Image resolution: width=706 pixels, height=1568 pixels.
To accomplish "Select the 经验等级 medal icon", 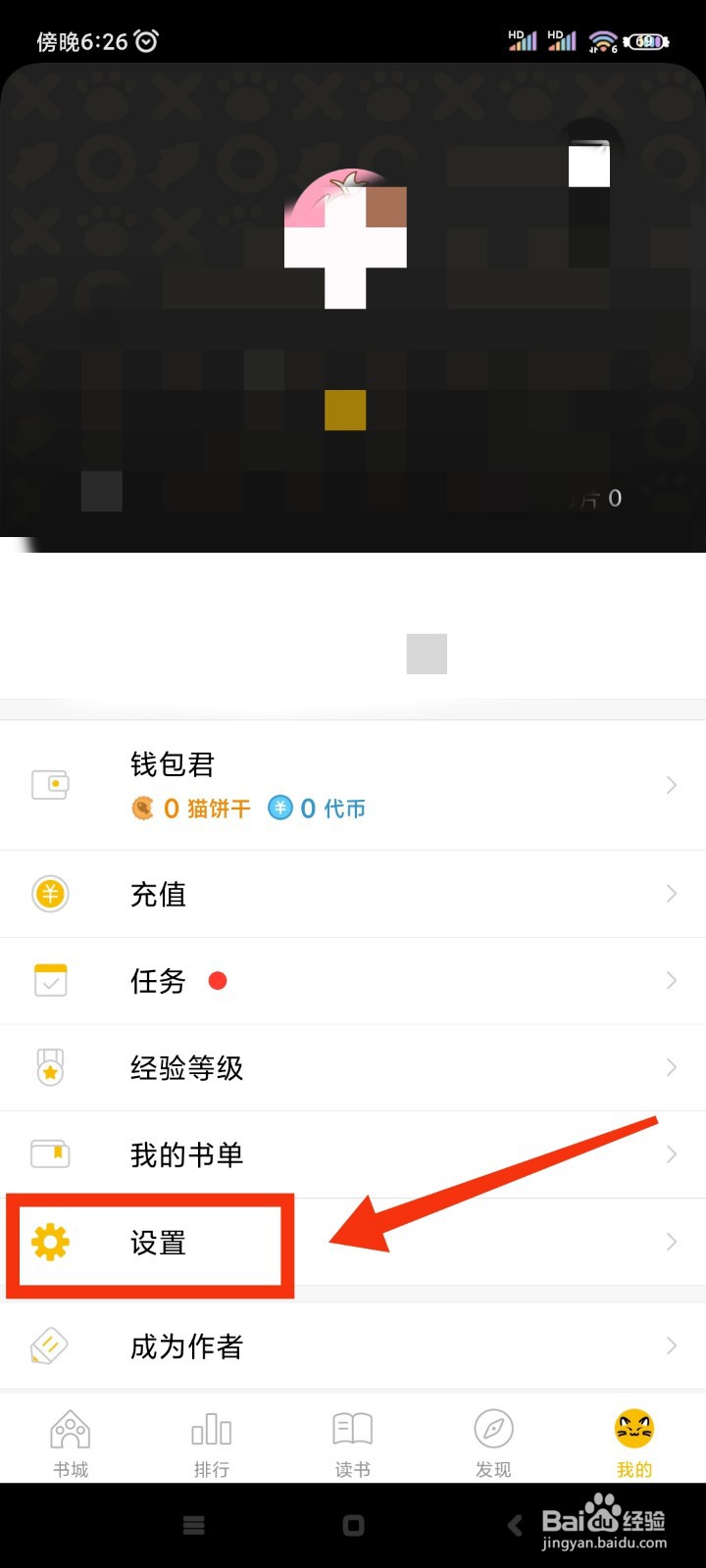I will pos(50,1067).
